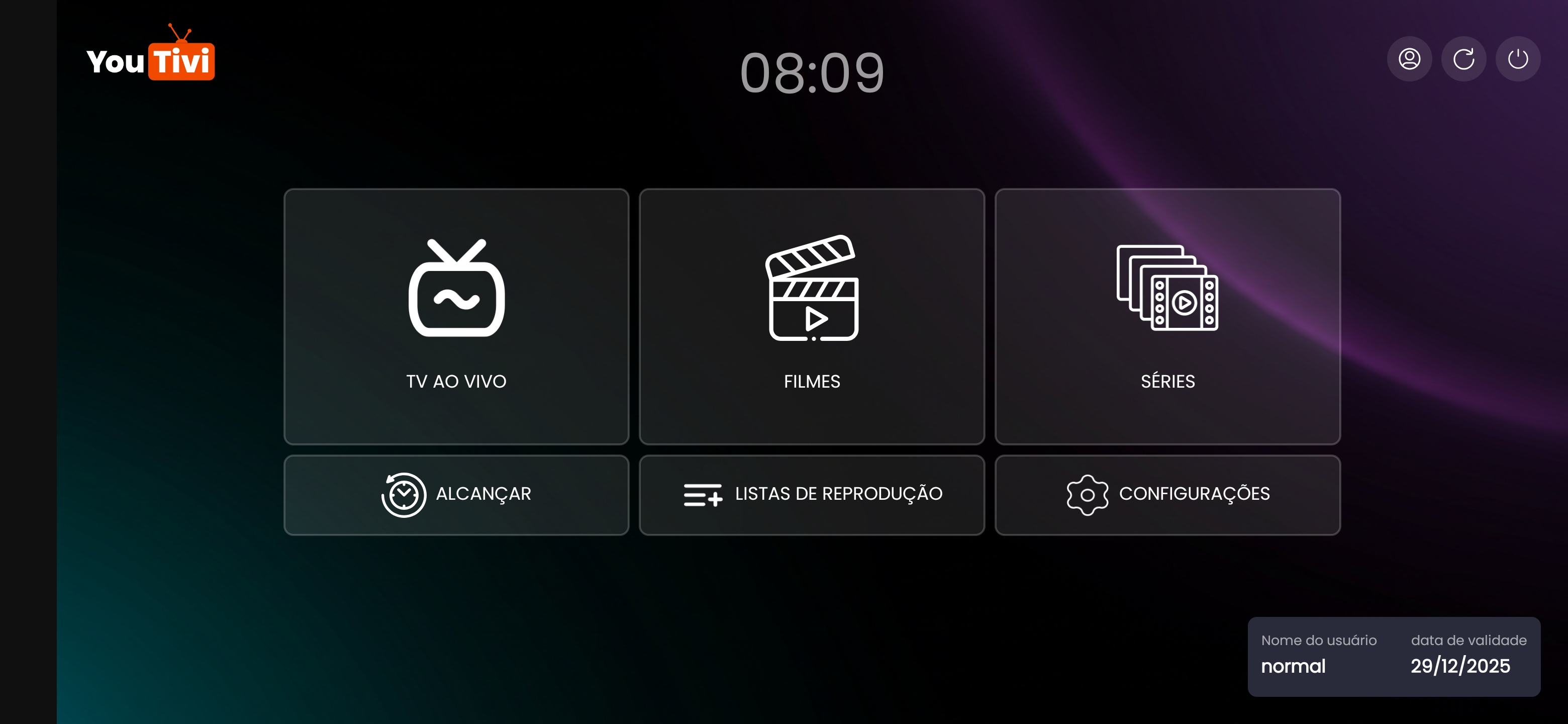
Task: Open LISTAS DE REPRODUÇÃO
Action: point(812,494)
